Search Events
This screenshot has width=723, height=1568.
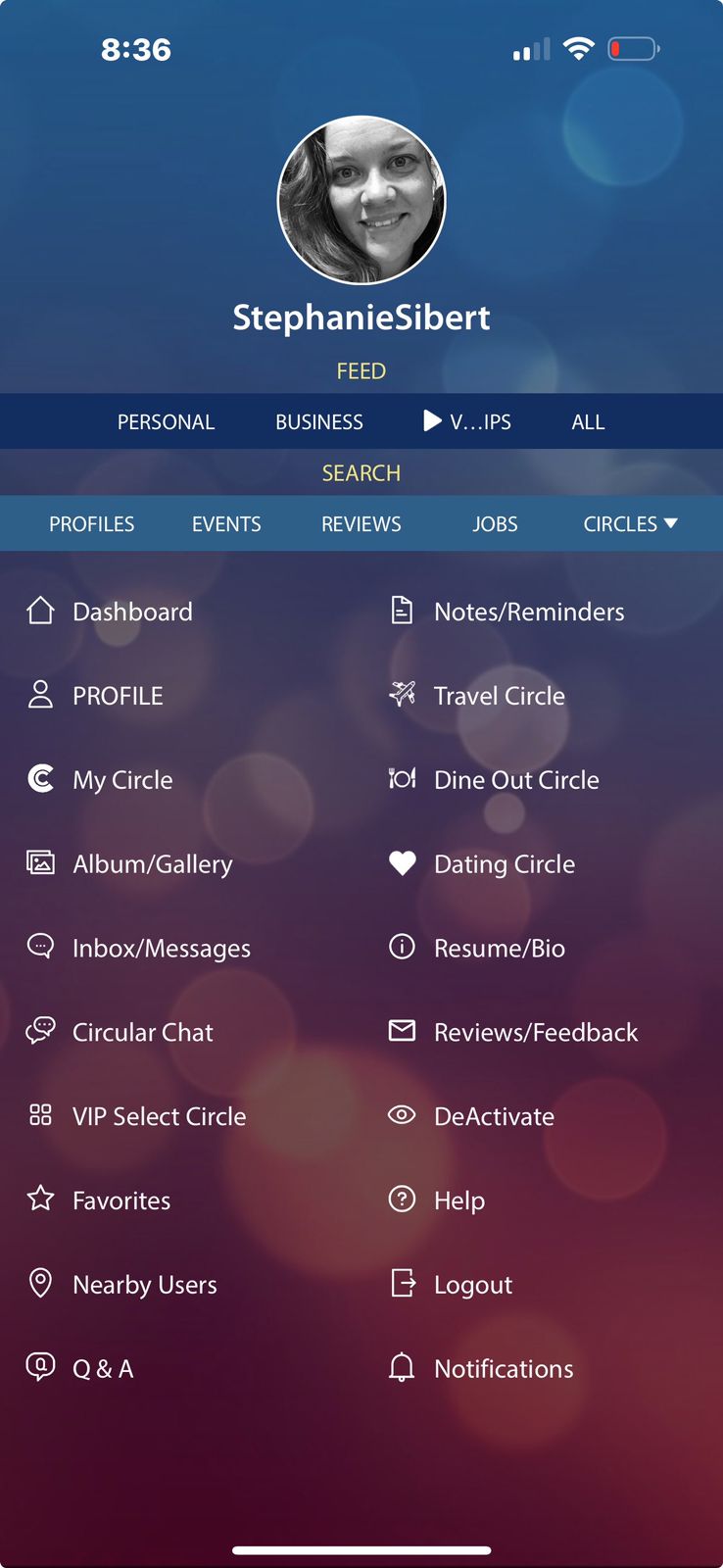click(226, 524)
